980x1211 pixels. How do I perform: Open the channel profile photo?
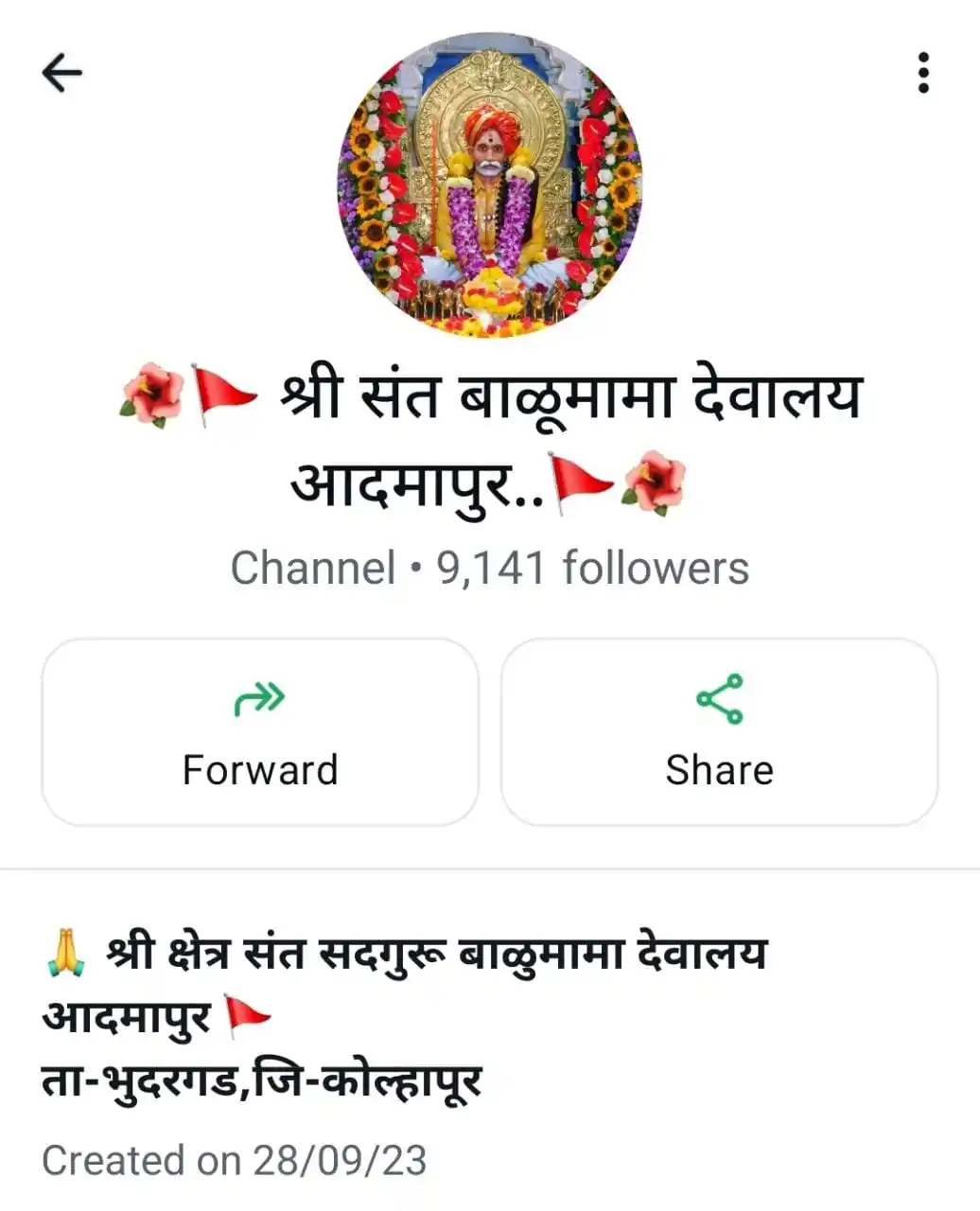tap(490, 180)
